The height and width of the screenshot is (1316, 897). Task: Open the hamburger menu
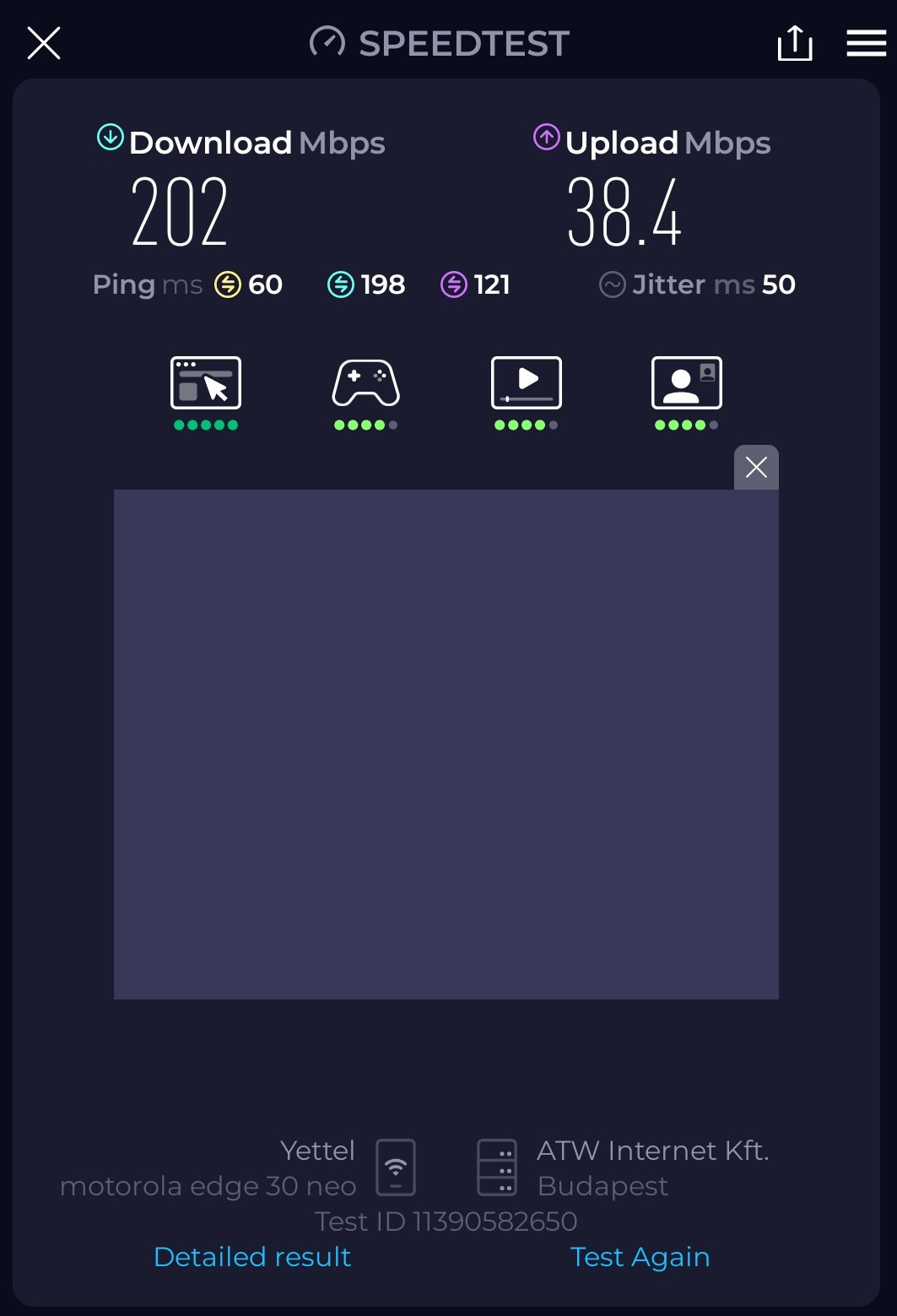click(866, 43)
